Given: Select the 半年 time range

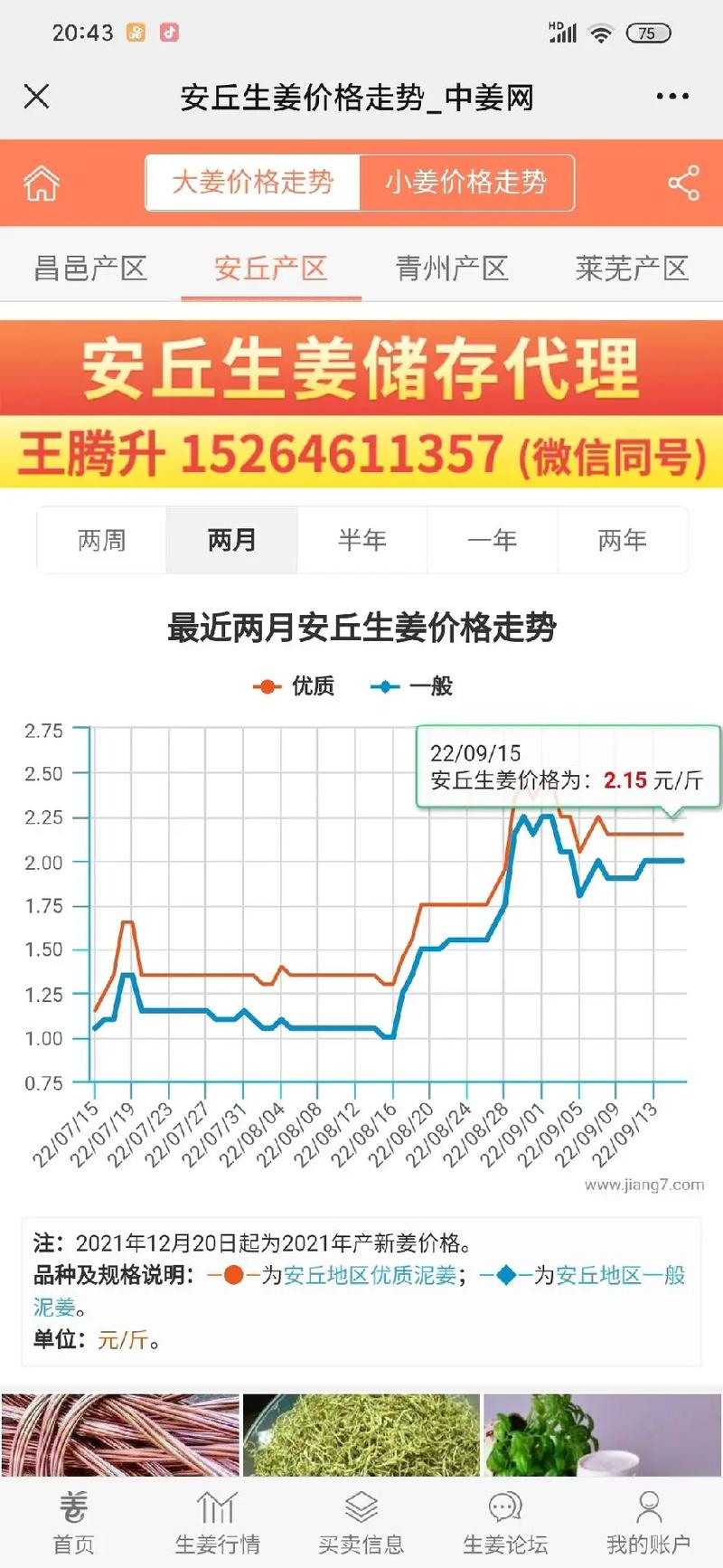Looking at the screenshot, I should pyautogui.click(x=361, y=540).
